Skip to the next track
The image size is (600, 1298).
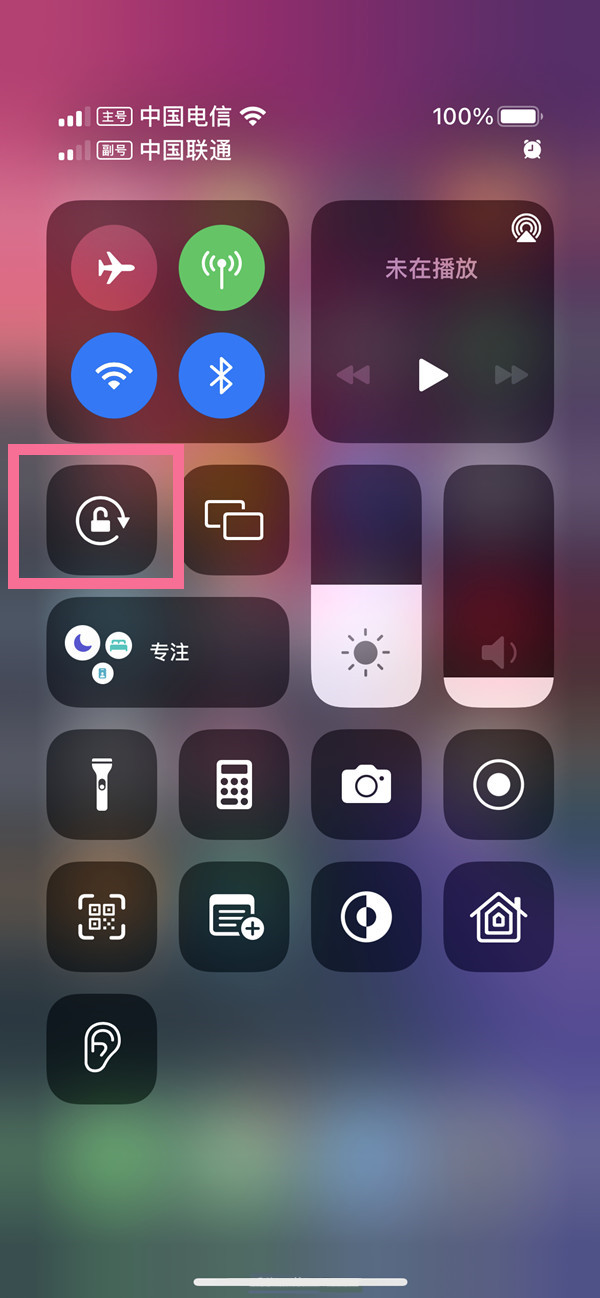tap(511, 375)
